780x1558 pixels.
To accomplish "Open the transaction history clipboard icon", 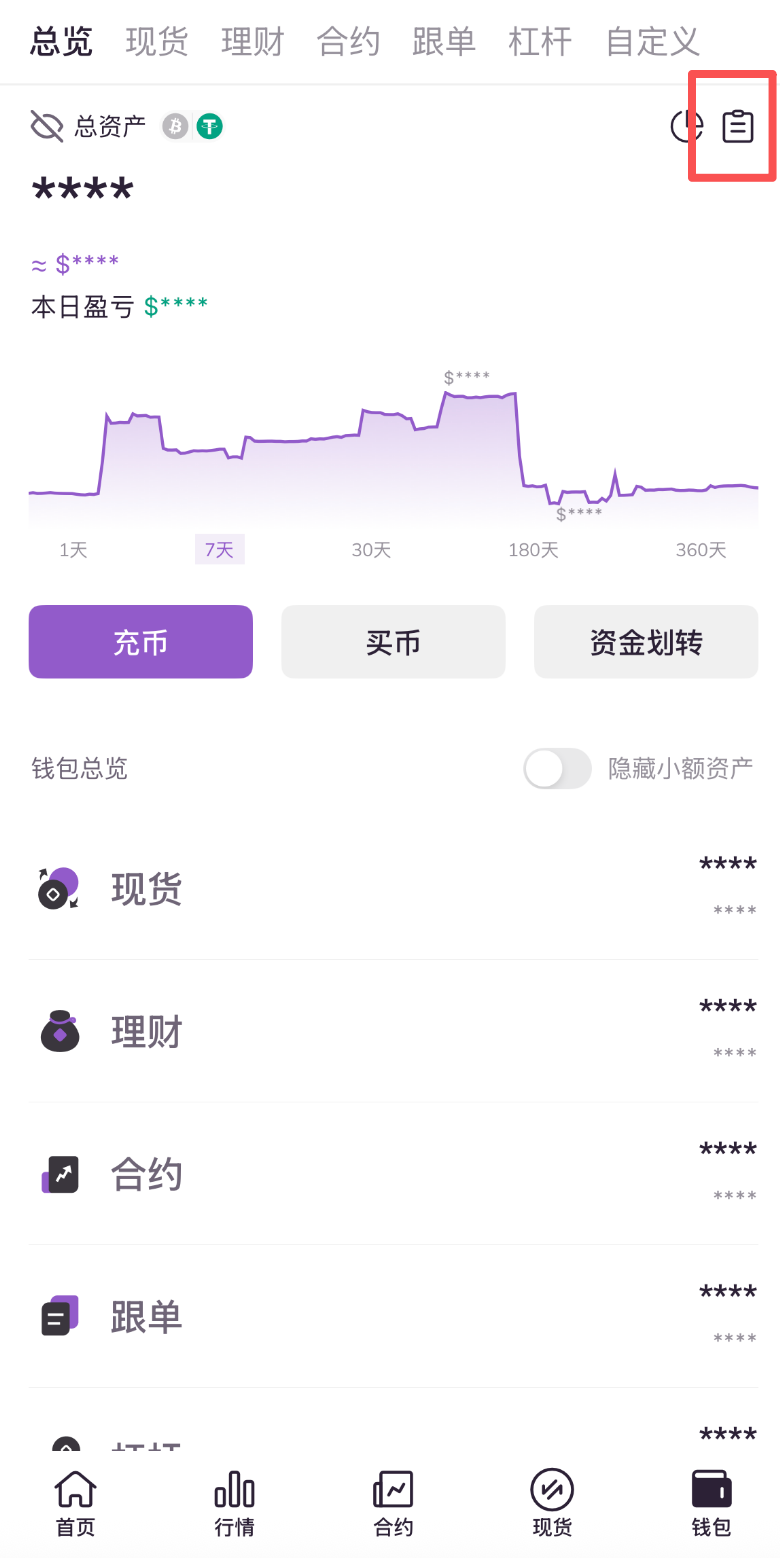I will point(738,127).
